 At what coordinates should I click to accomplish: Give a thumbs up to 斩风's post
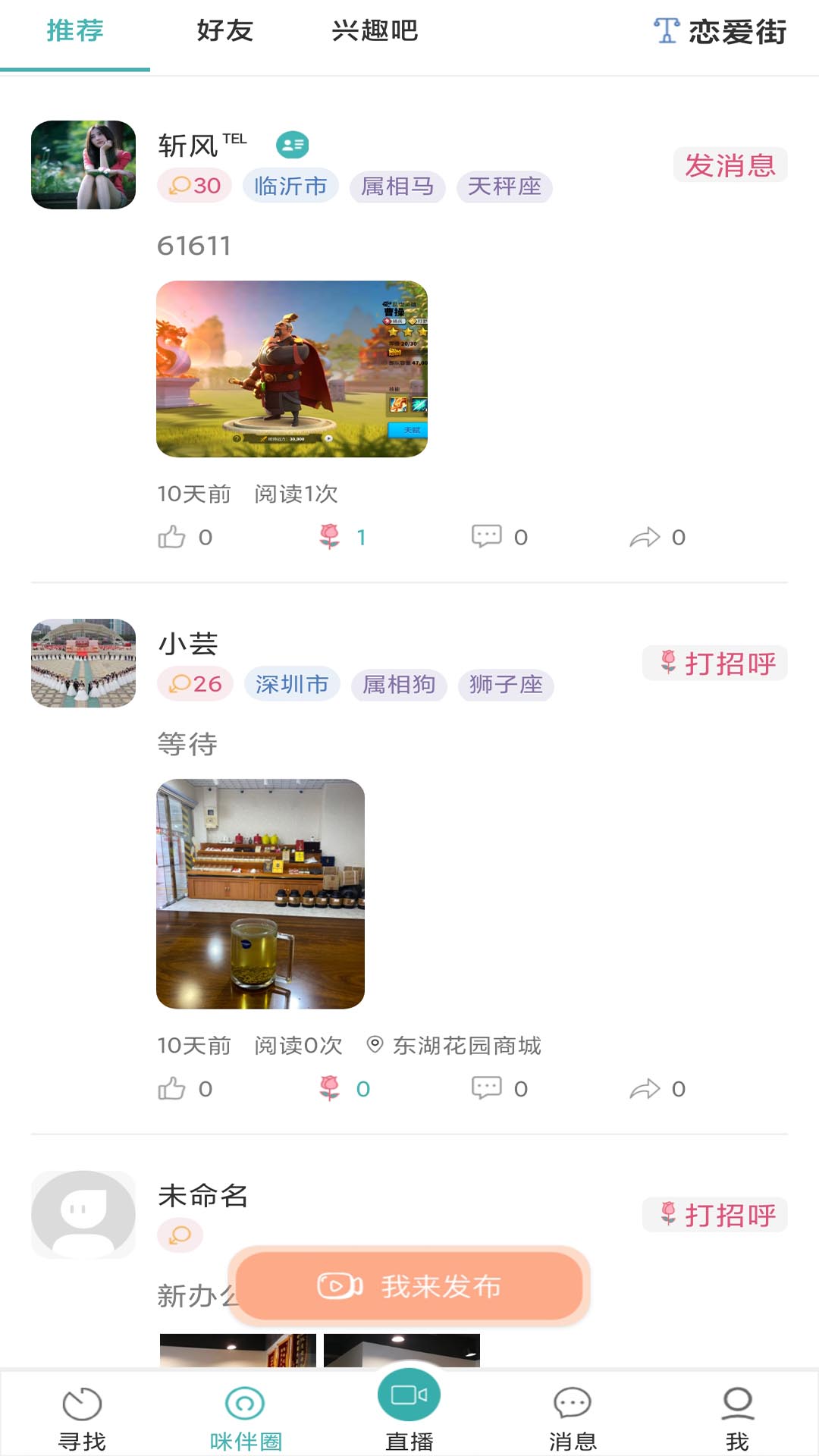pyautogui.click(x=173, y=536)
